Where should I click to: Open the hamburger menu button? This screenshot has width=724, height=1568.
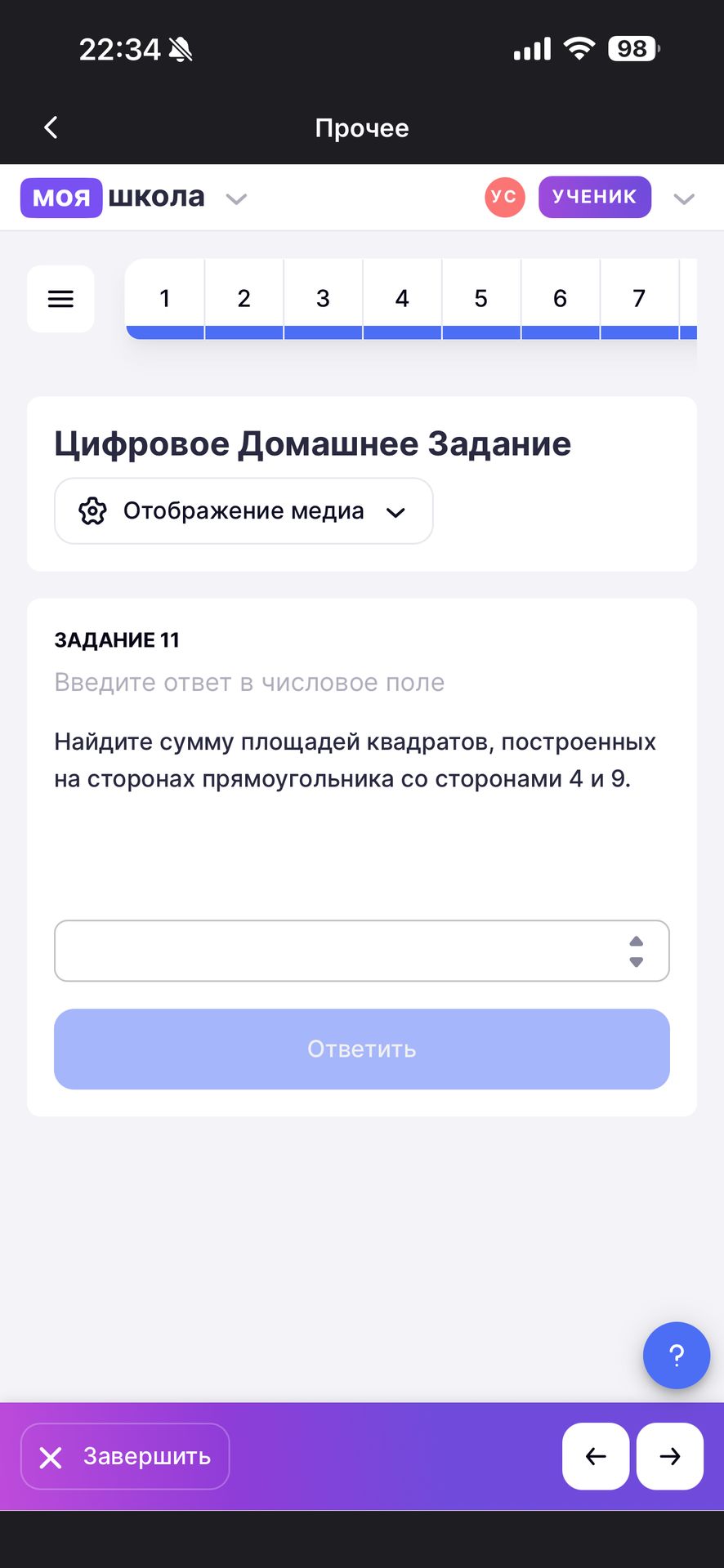(60, 299)
